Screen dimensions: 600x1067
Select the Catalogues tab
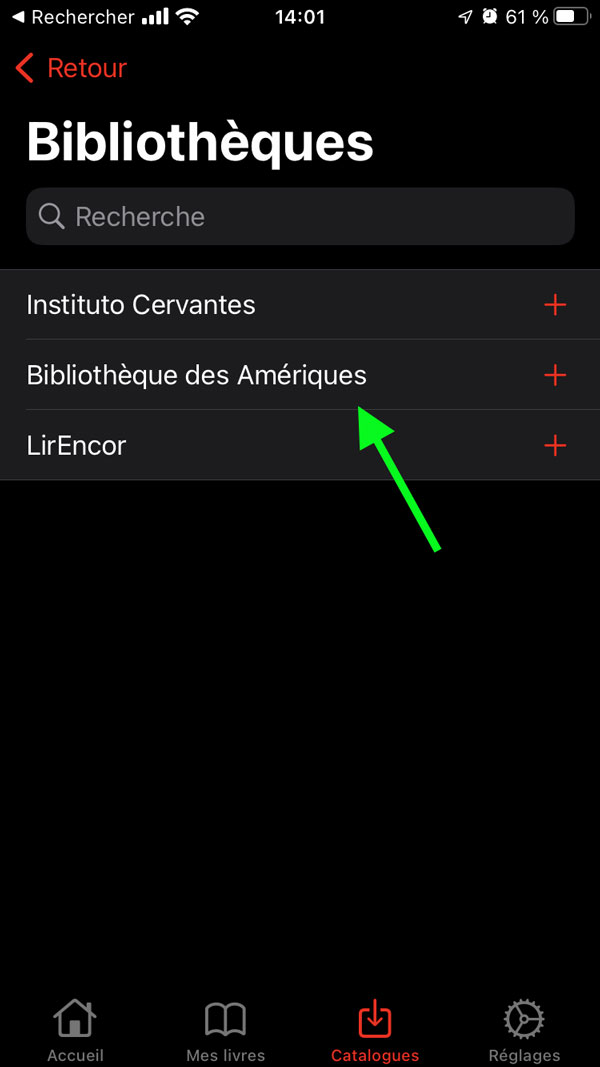pos(375,1032)
